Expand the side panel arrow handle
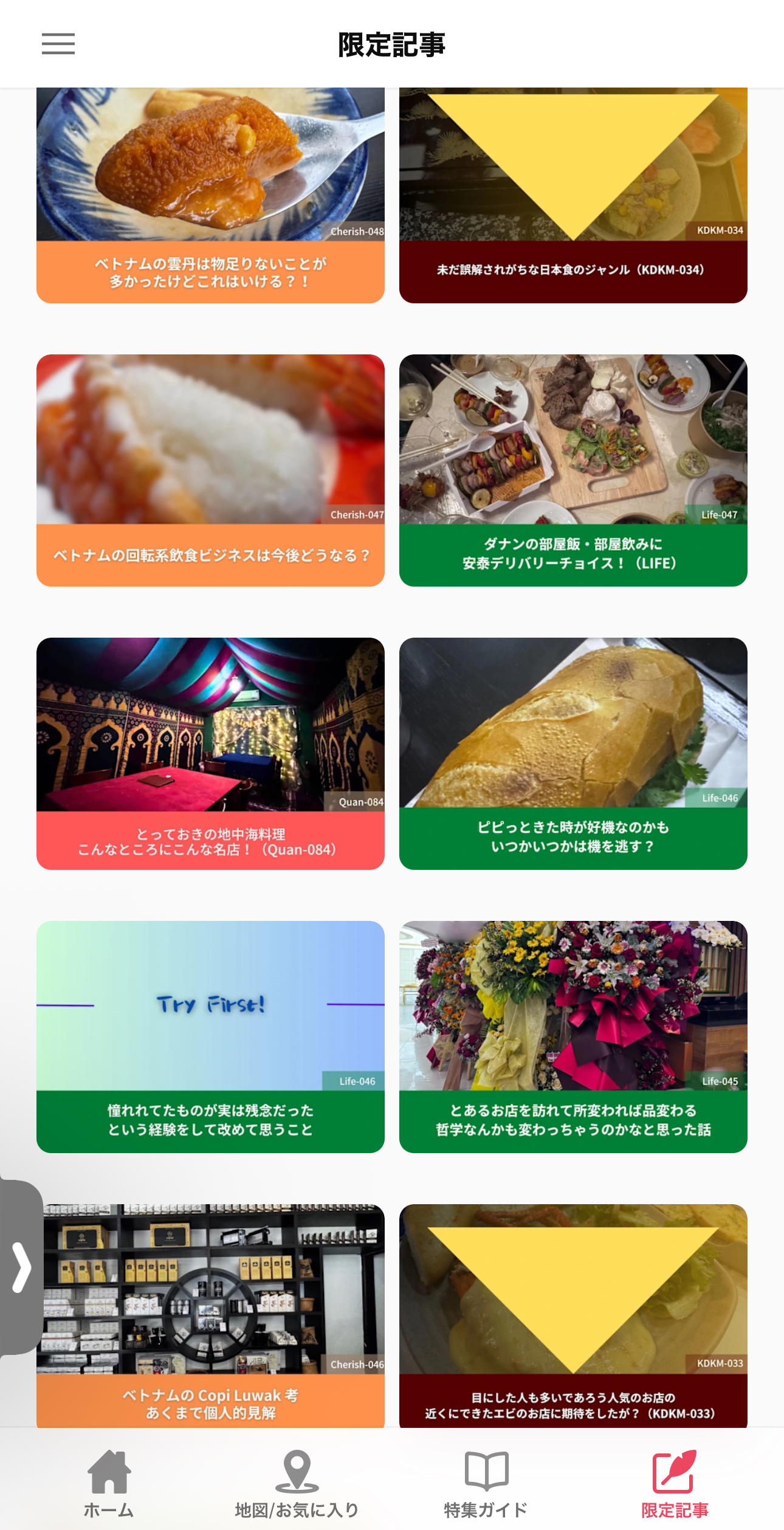784x1530 pixels. pos(21,1267)
